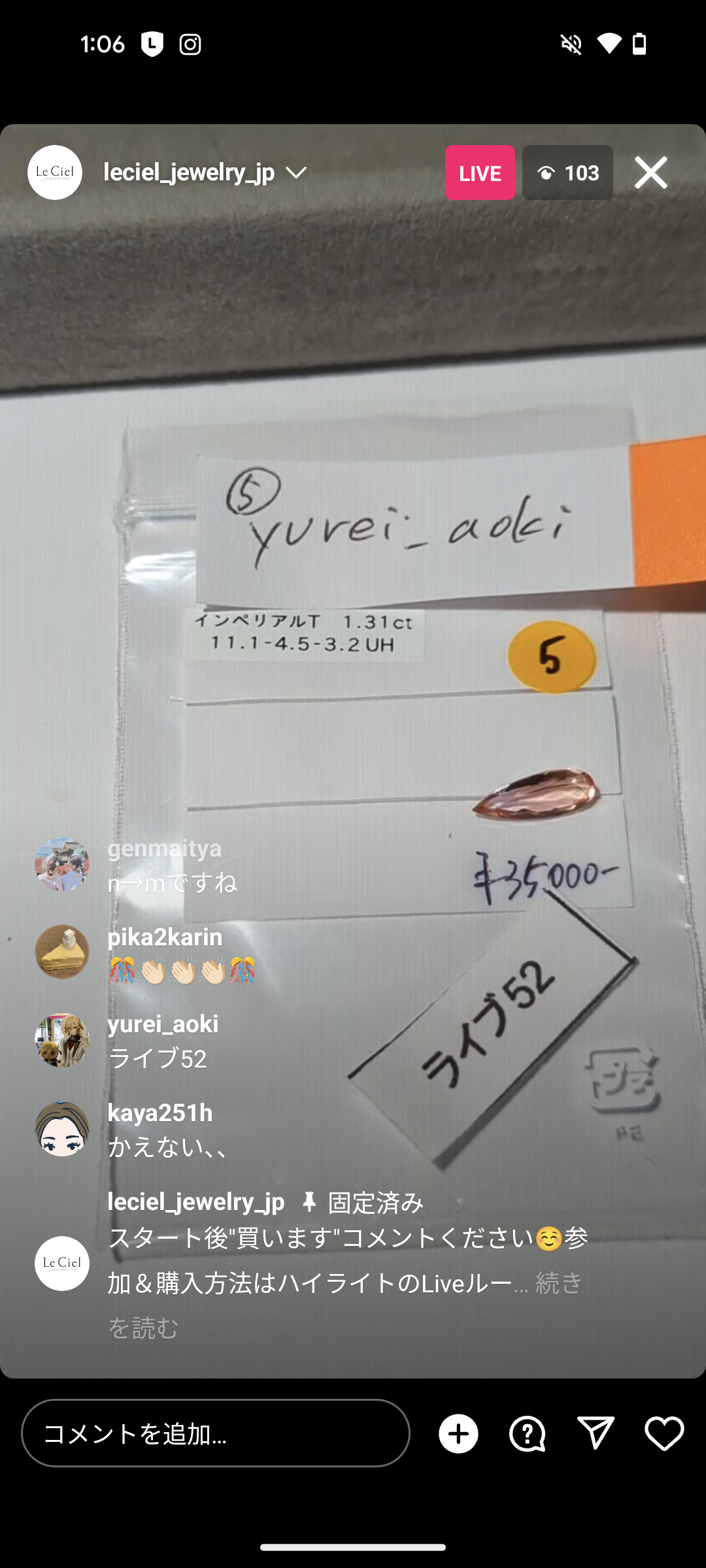Viewport: 706px width, 1568px height.
Task: Toggle mute using the status bar sound icon
Action: pyautogui.click(x=571, y=44)
